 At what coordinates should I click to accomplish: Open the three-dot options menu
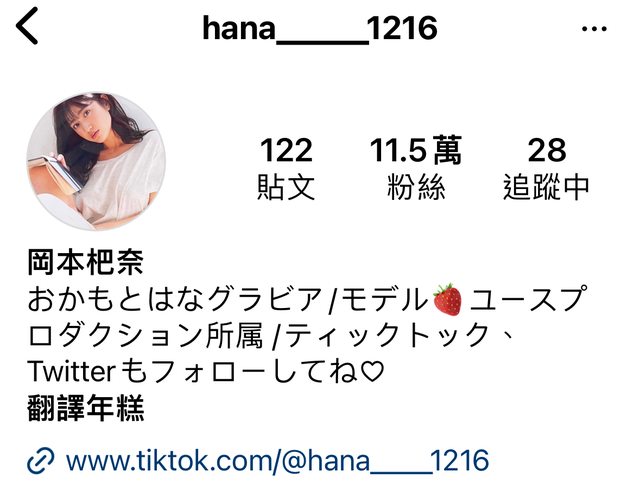(594, 28)
